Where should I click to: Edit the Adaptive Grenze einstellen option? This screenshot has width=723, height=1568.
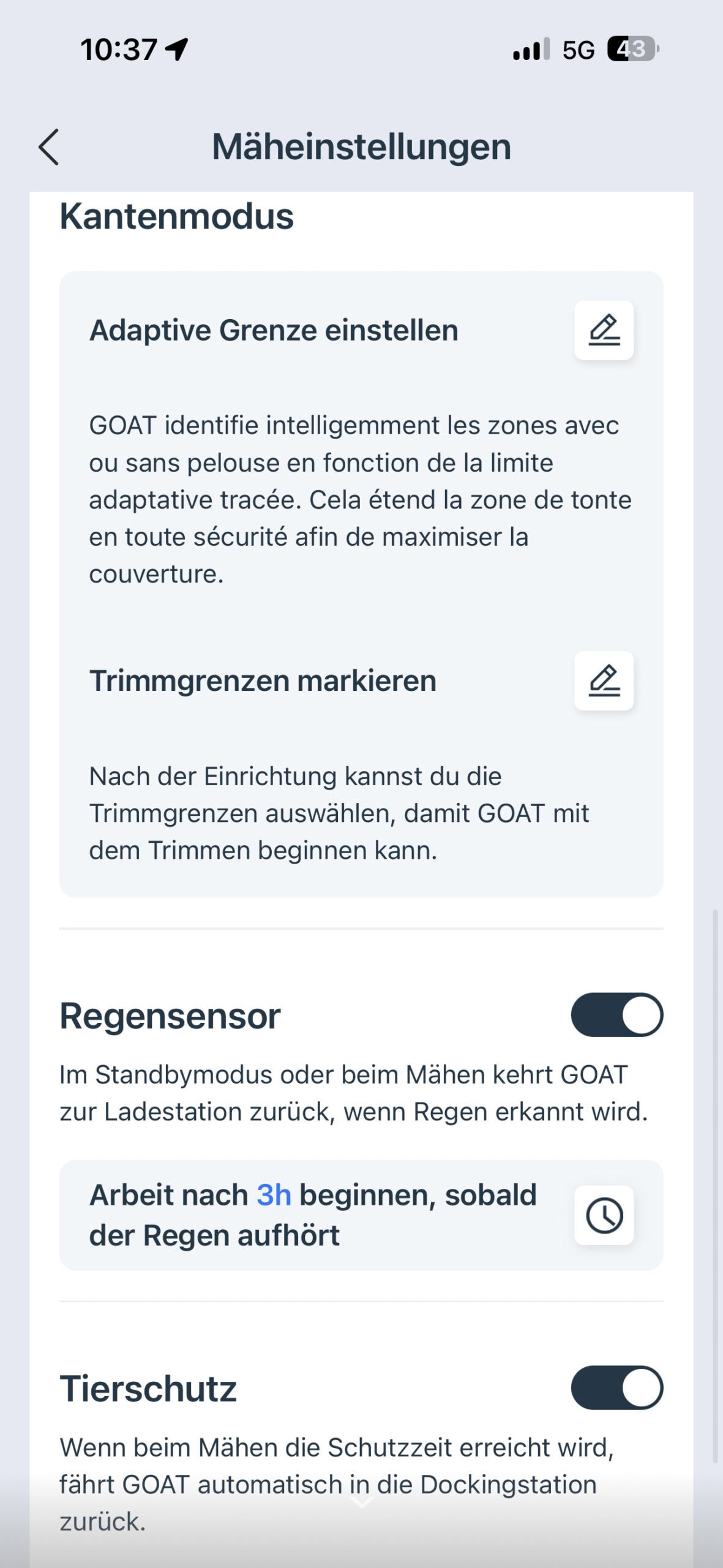[604, 330]
